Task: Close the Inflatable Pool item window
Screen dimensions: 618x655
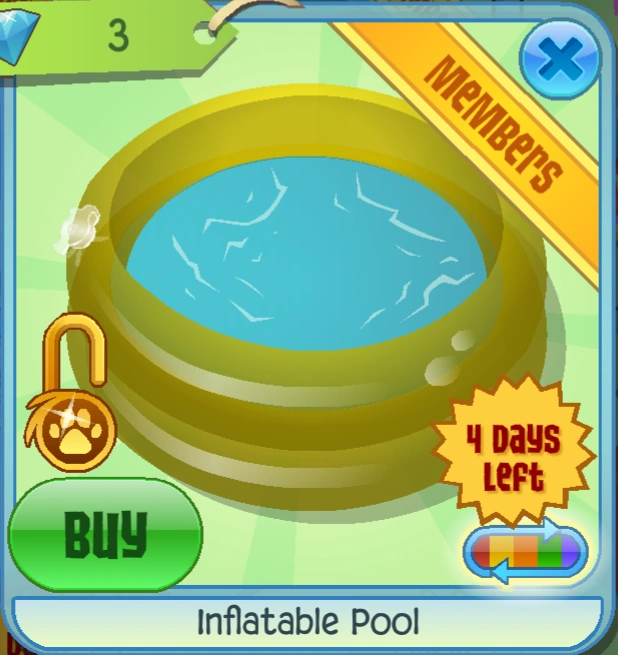Action: [561, 59]
